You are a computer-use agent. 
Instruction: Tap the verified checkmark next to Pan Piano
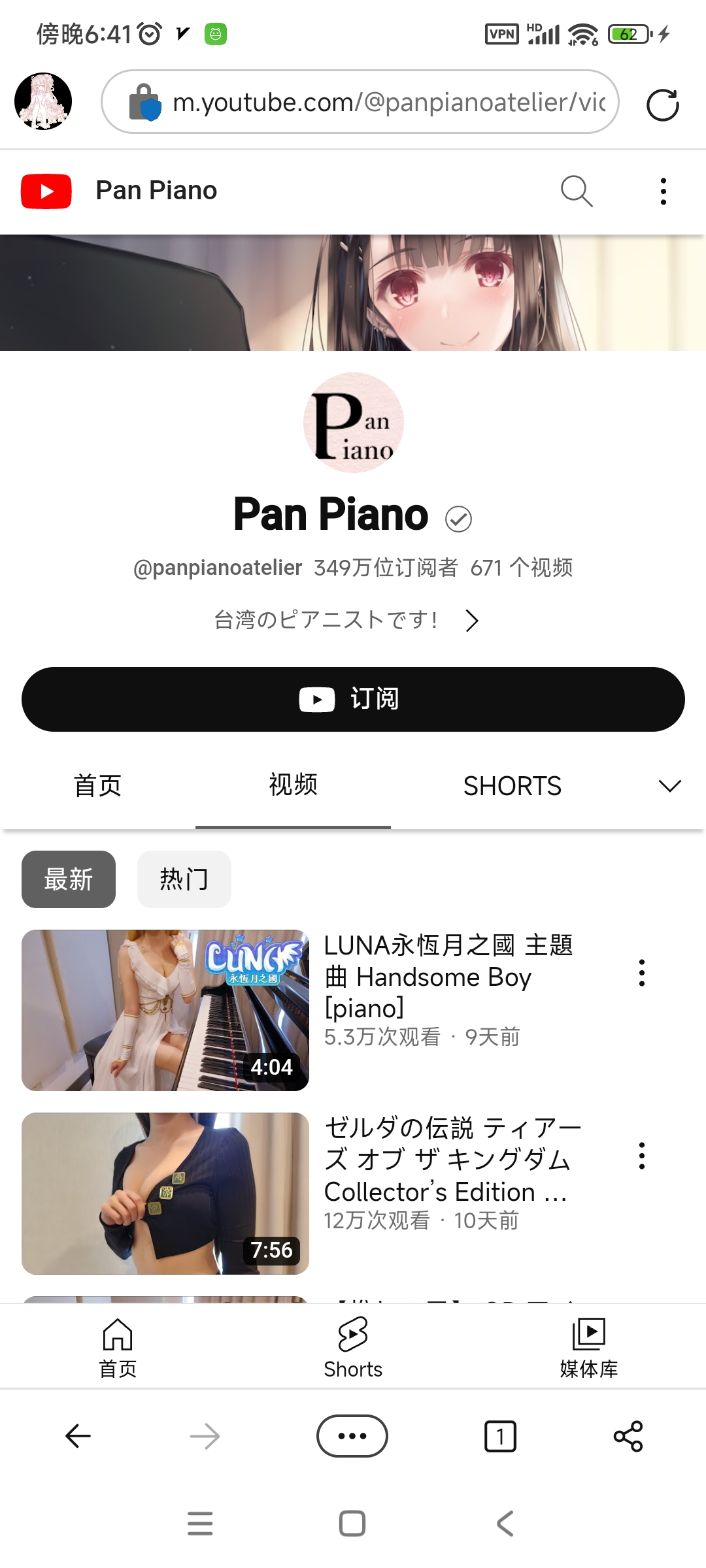click(458, 519)
